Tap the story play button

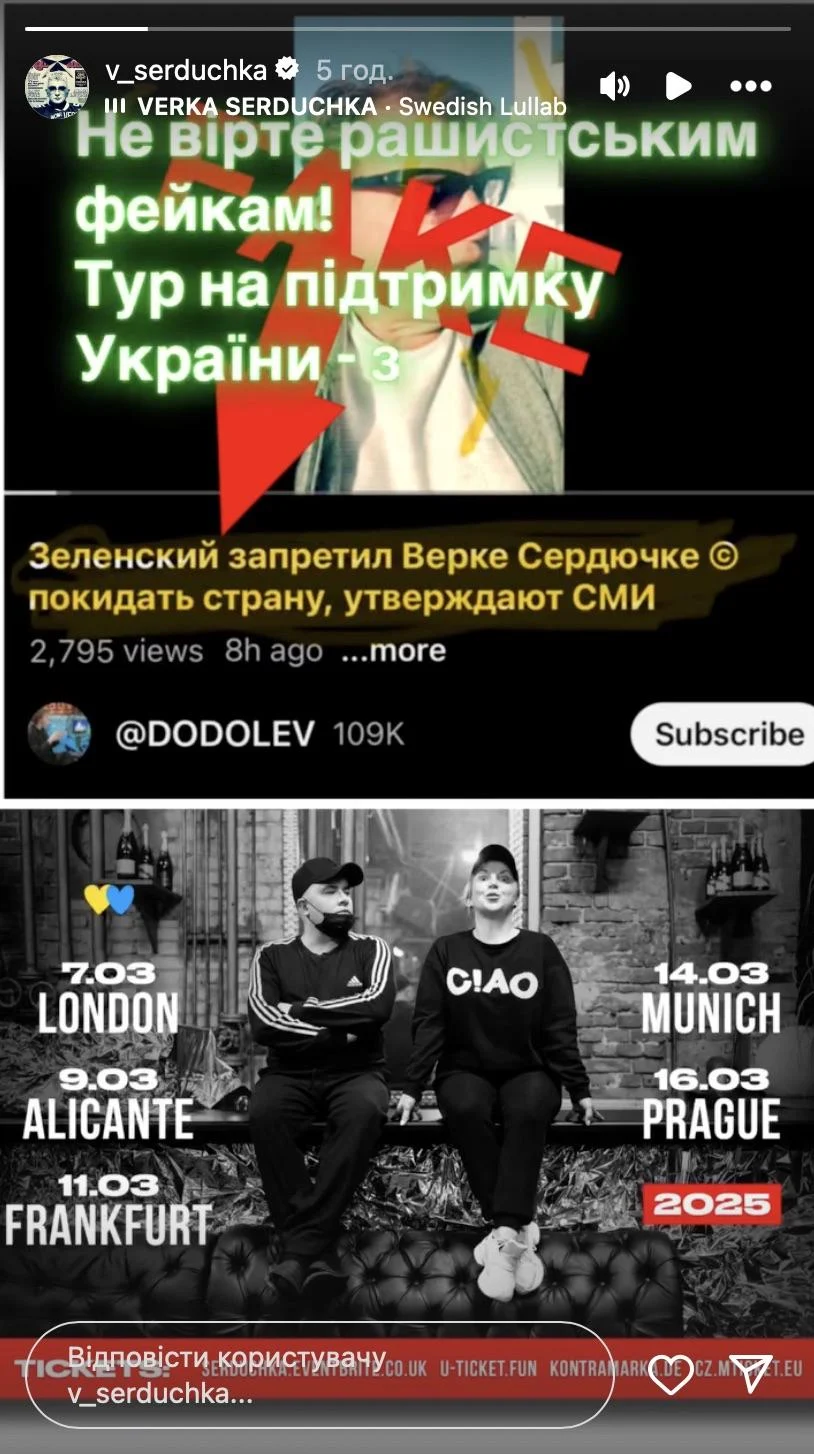coord(679,86)
